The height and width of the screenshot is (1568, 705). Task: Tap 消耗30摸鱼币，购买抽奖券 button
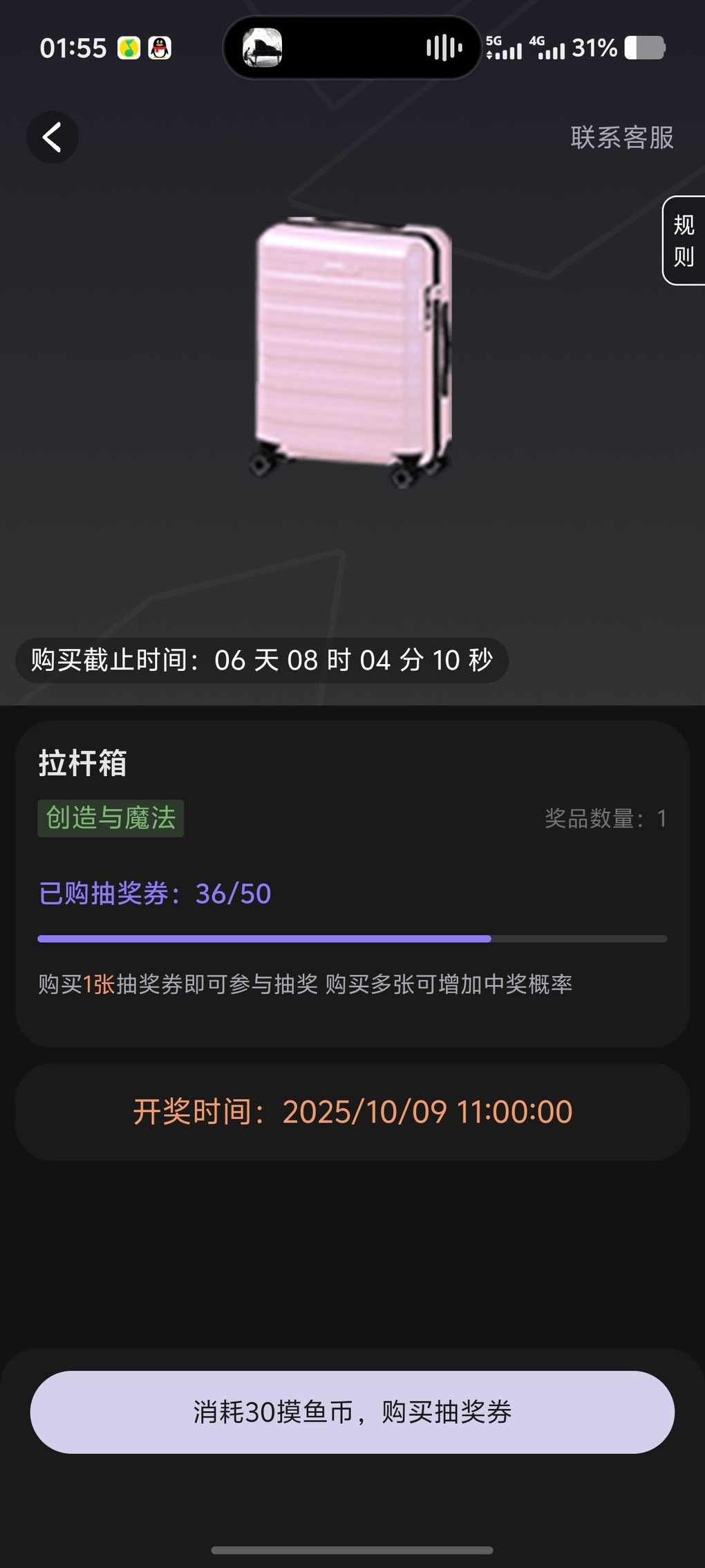[352, 1412]
